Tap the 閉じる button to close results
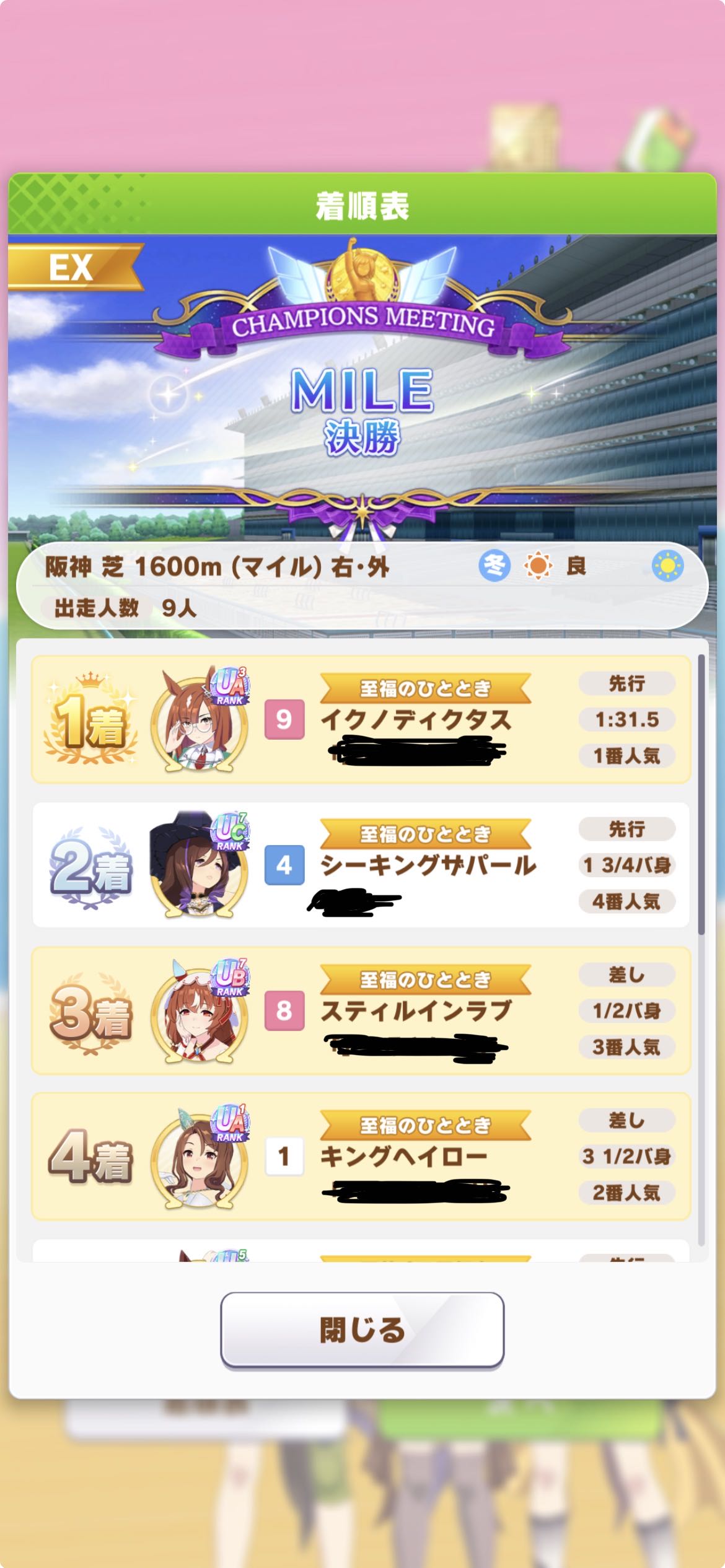 362,1329
